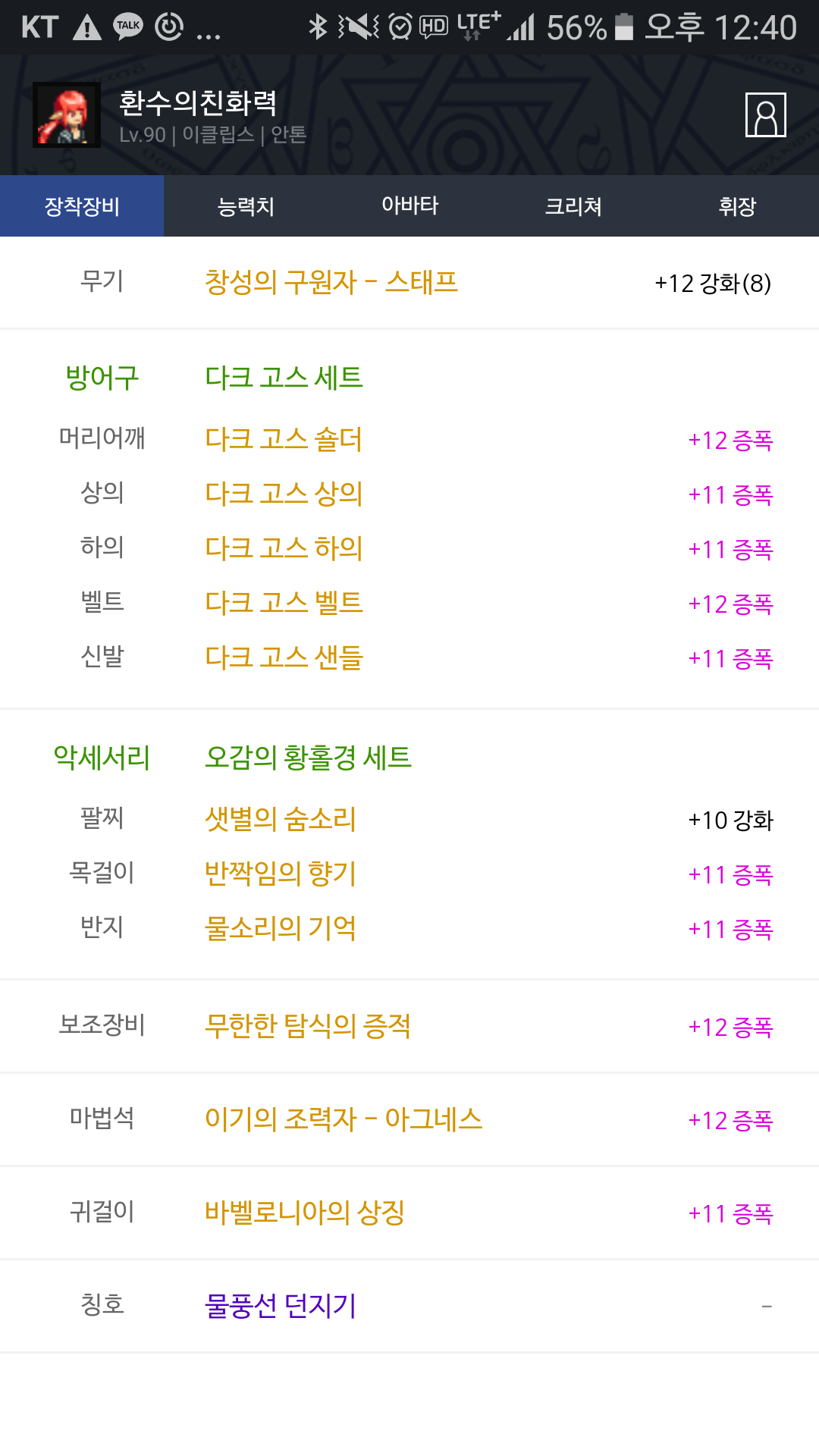The width and height of the screenshot is (819, 1456).
Task: Tap the character avatar thumbnail
Action: point(67,115)
